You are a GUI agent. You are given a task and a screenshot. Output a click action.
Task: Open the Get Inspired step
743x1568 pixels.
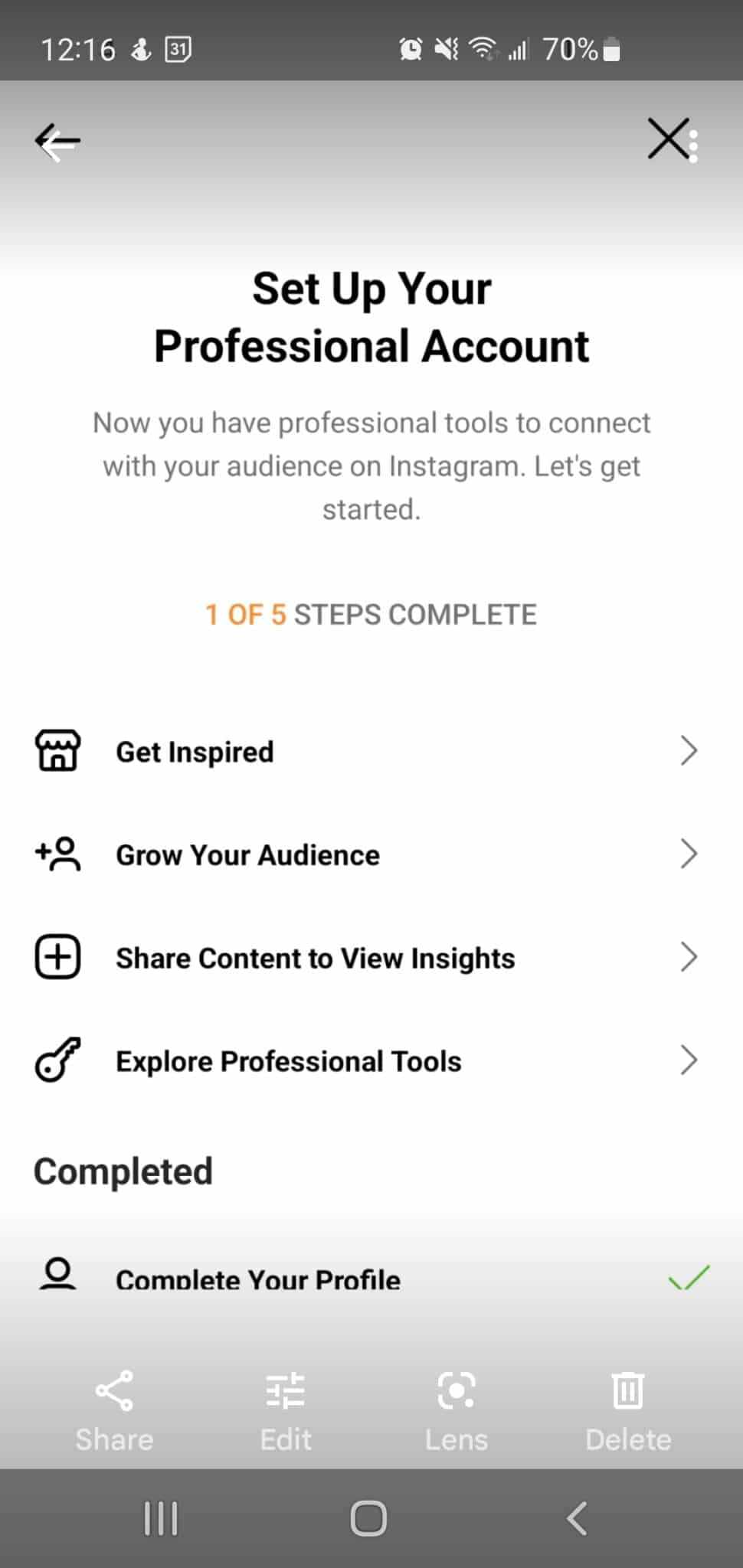tap(371, 751)
